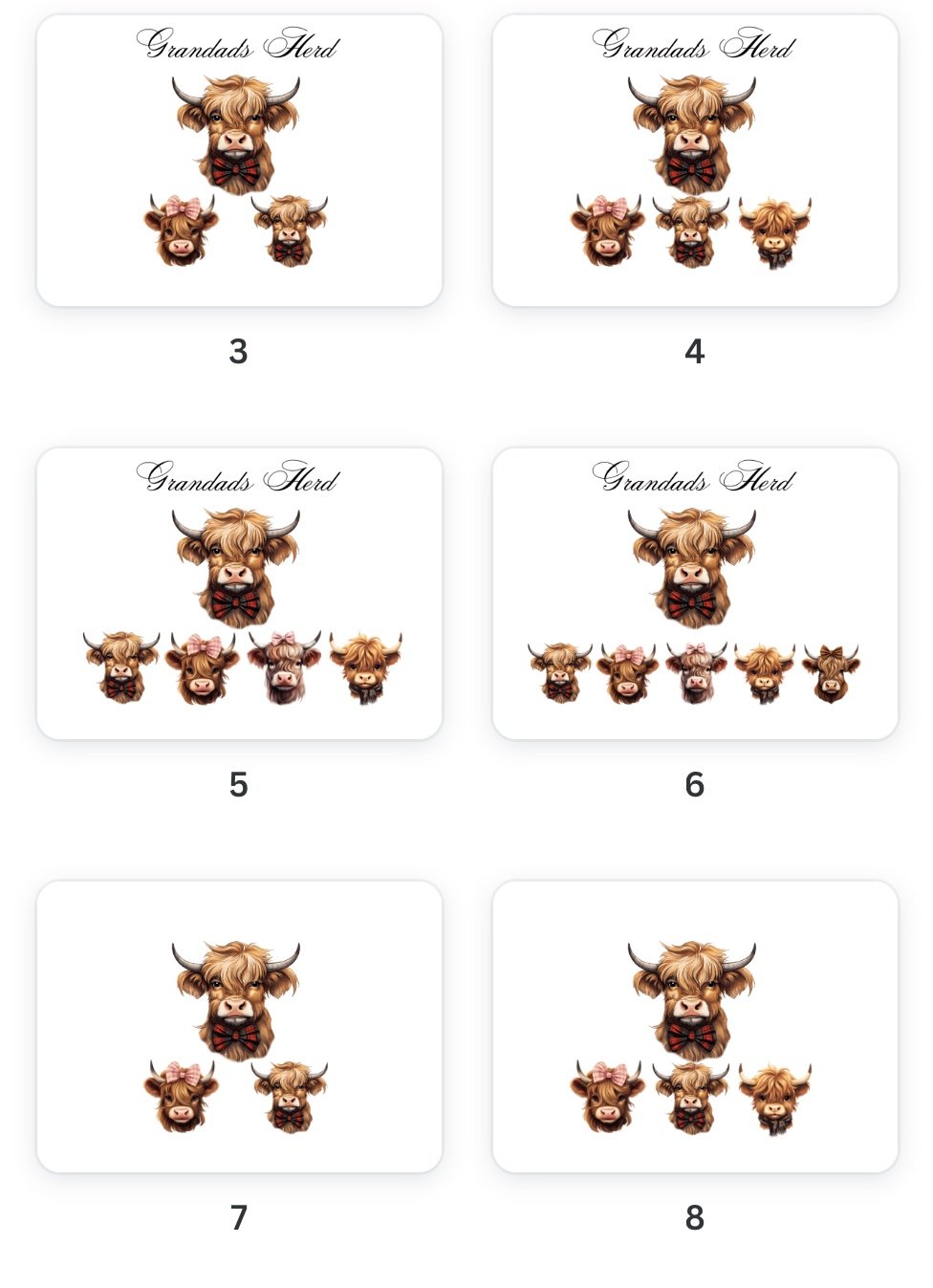Open page 7 without title text
This screenshot has height=1288, width=933.
tap(239, 1027)
